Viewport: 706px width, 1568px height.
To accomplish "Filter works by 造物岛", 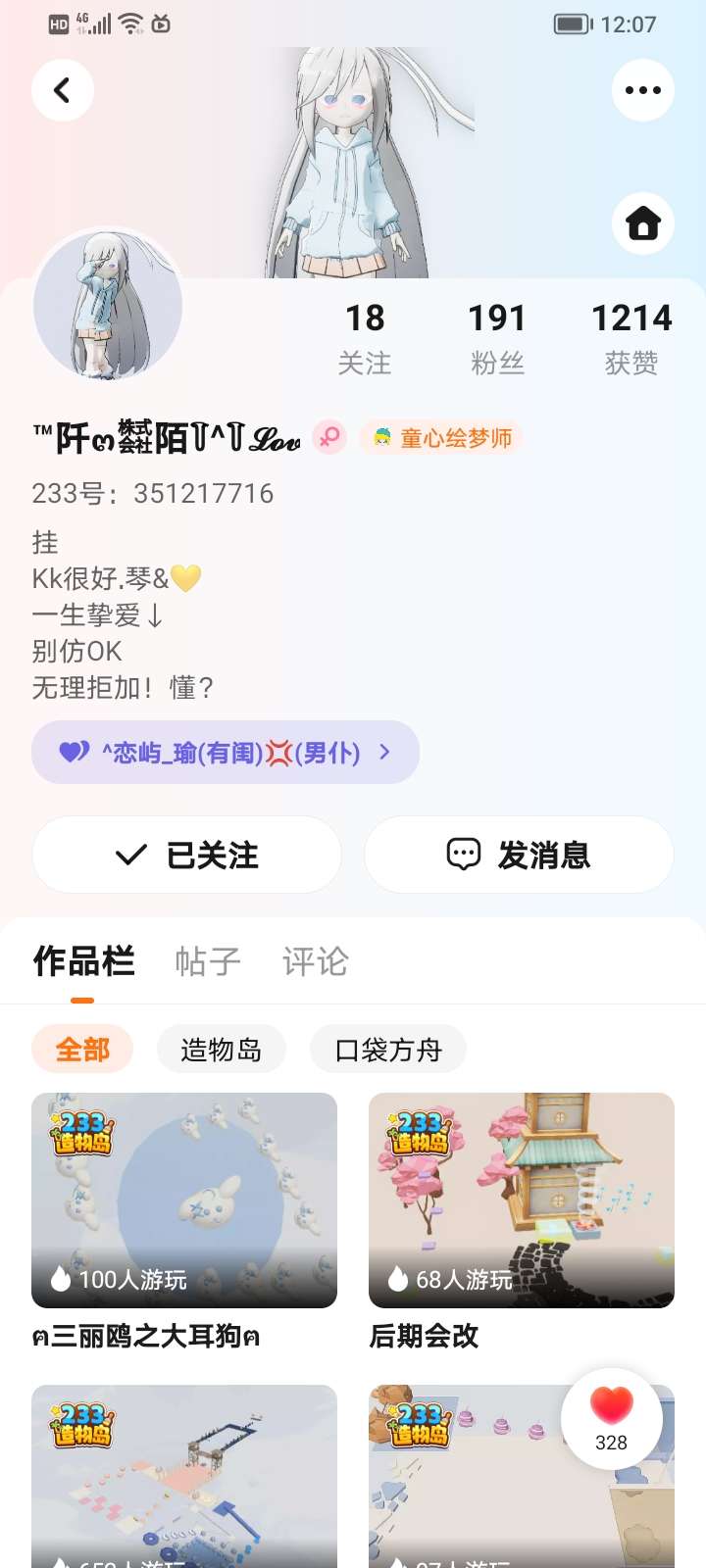I will tap(222, 1050).
